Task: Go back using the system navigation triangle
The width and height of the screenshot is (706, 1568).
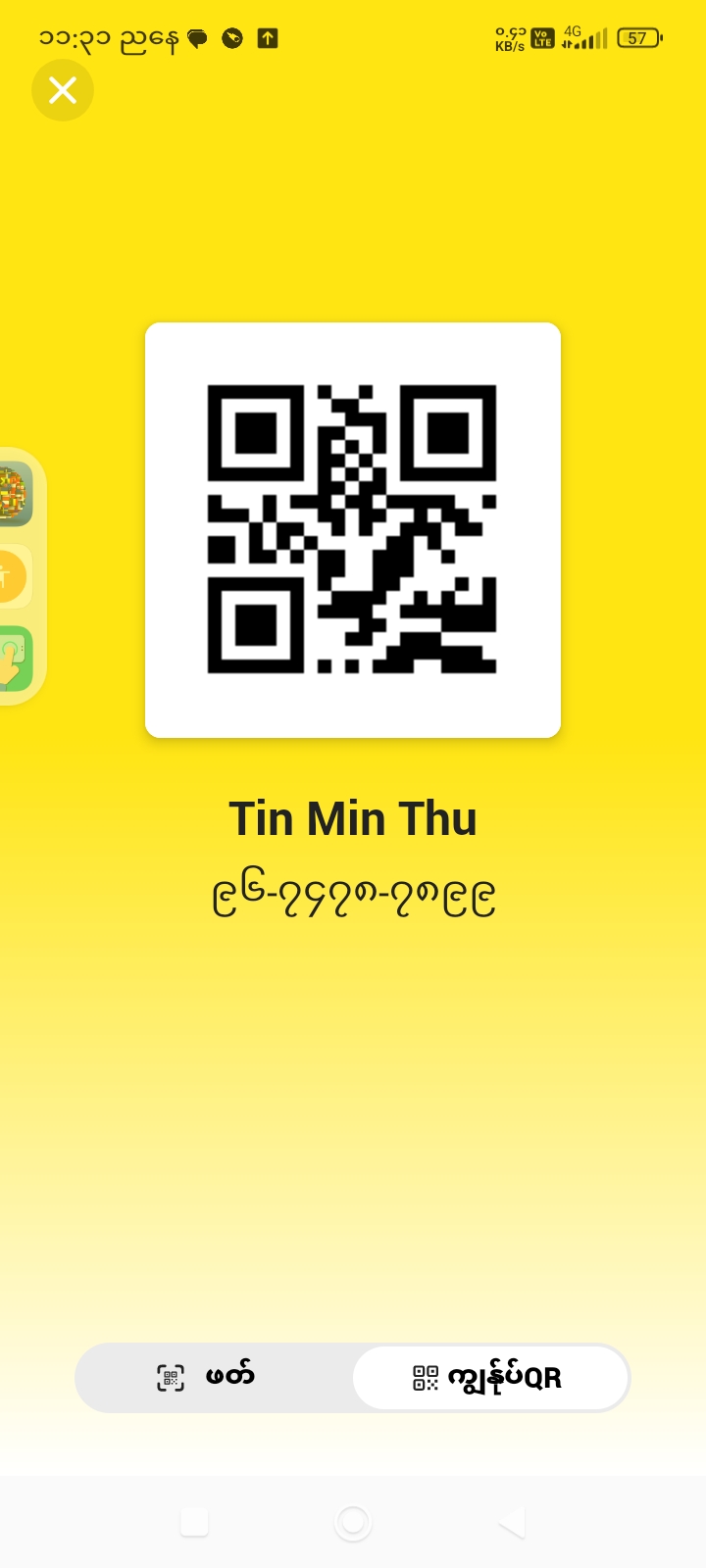Action: point(512,1522)
